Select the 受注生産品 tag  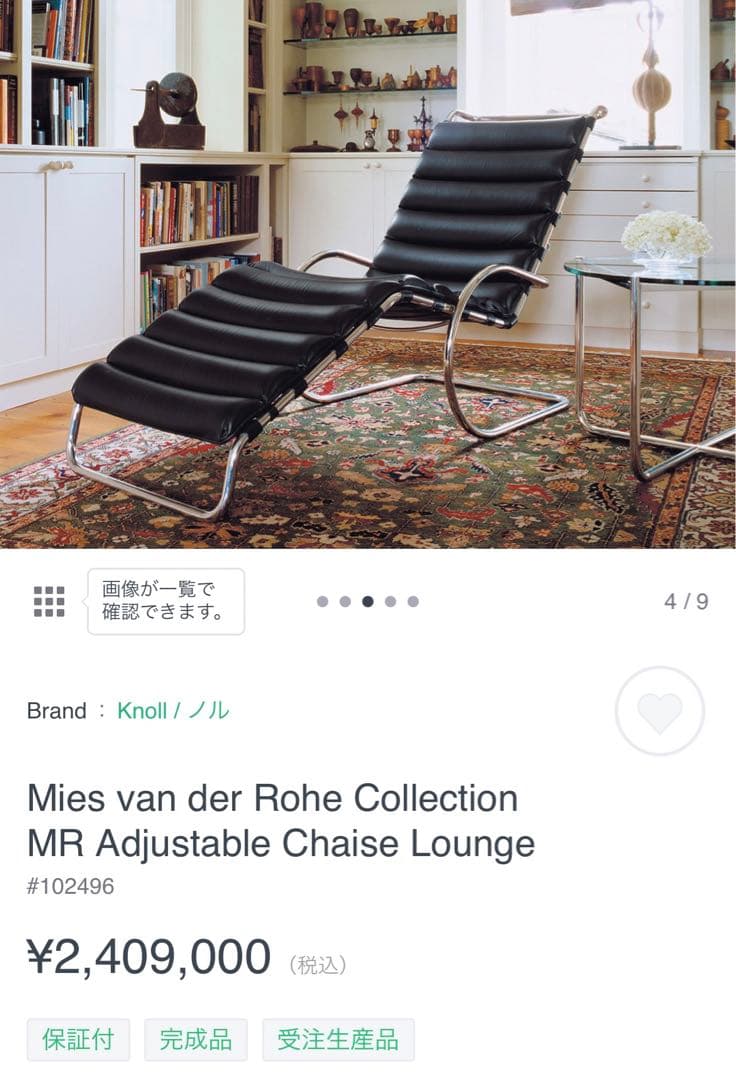[x=338, y=1039]
